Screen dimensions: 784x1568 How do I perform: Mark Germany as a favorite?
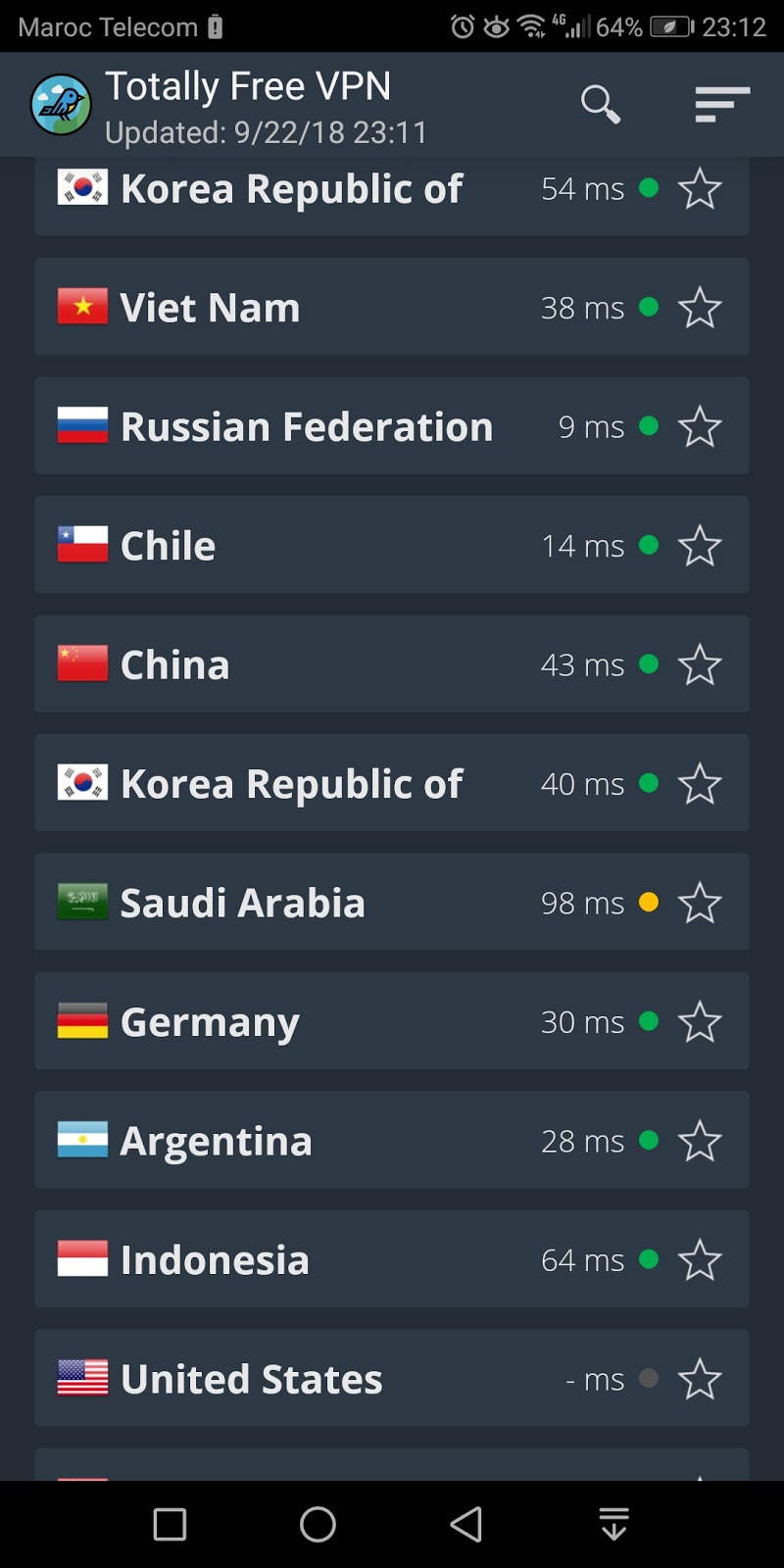coord(700,1022)
